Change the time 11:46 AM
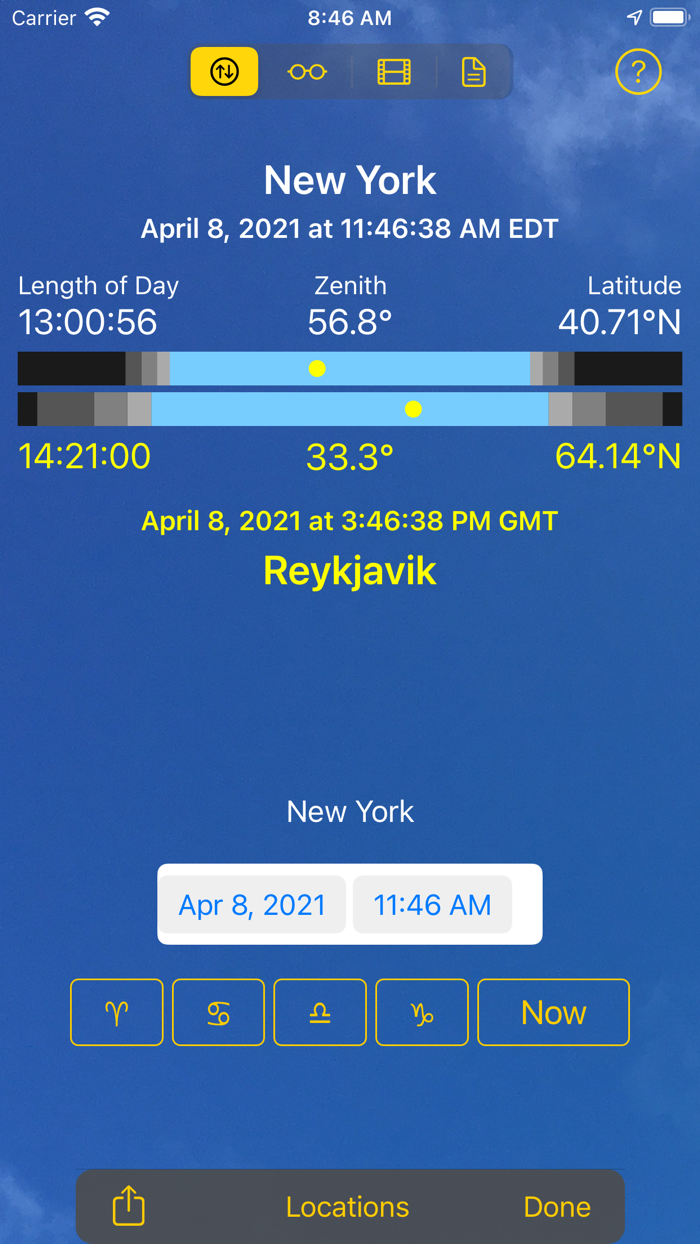Viewport: 700px width, 1244px height. pos(432,905)
